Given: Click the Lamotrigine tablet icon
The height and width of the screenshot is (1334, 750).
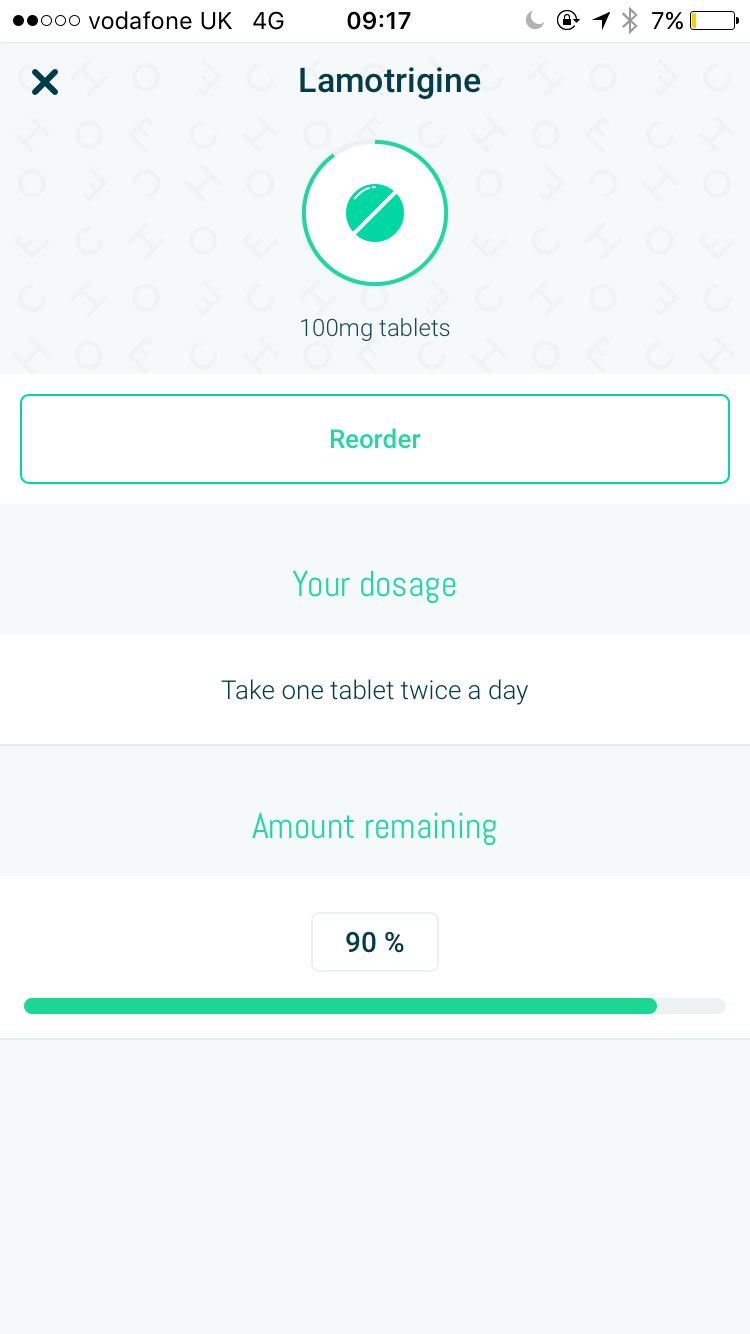Looking at the screenshot, I should coord(375,213).
